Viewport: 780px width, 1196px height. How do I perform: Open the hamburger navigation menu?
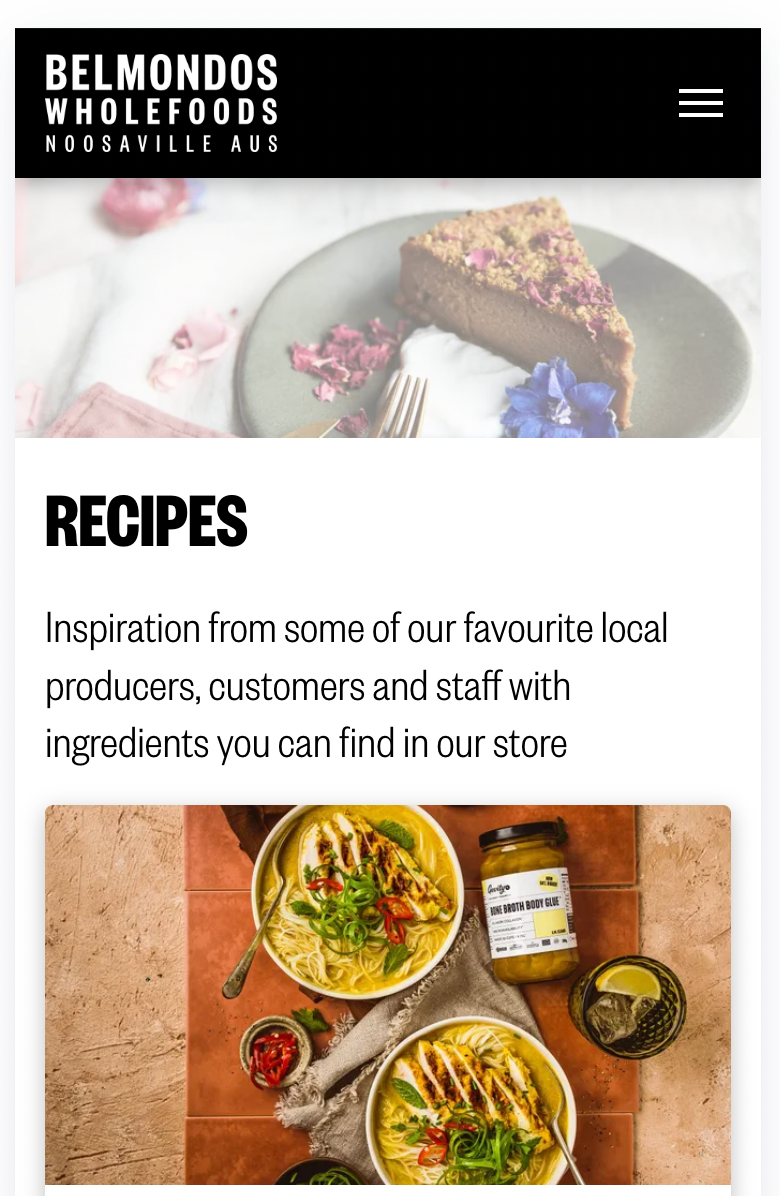click(700, 103)
